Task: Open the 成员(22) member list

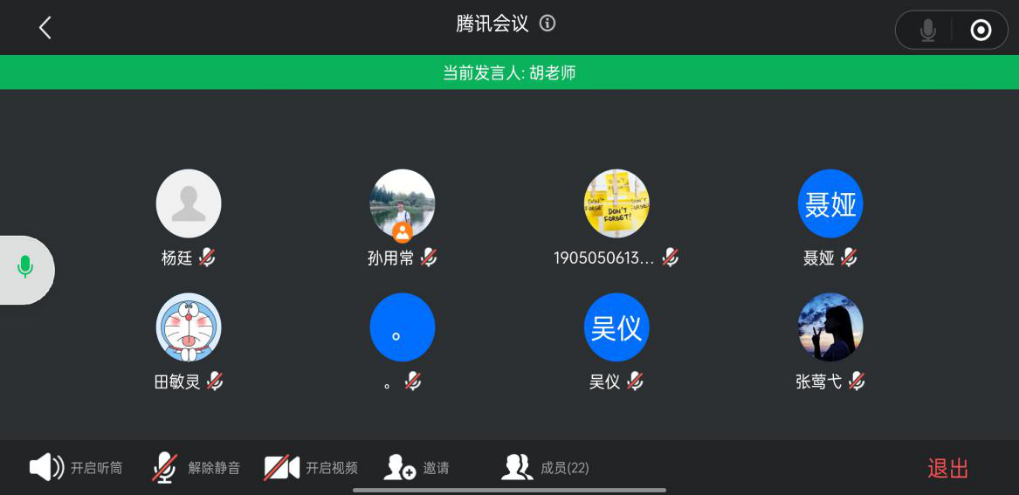Action: (x=545, y=467)
